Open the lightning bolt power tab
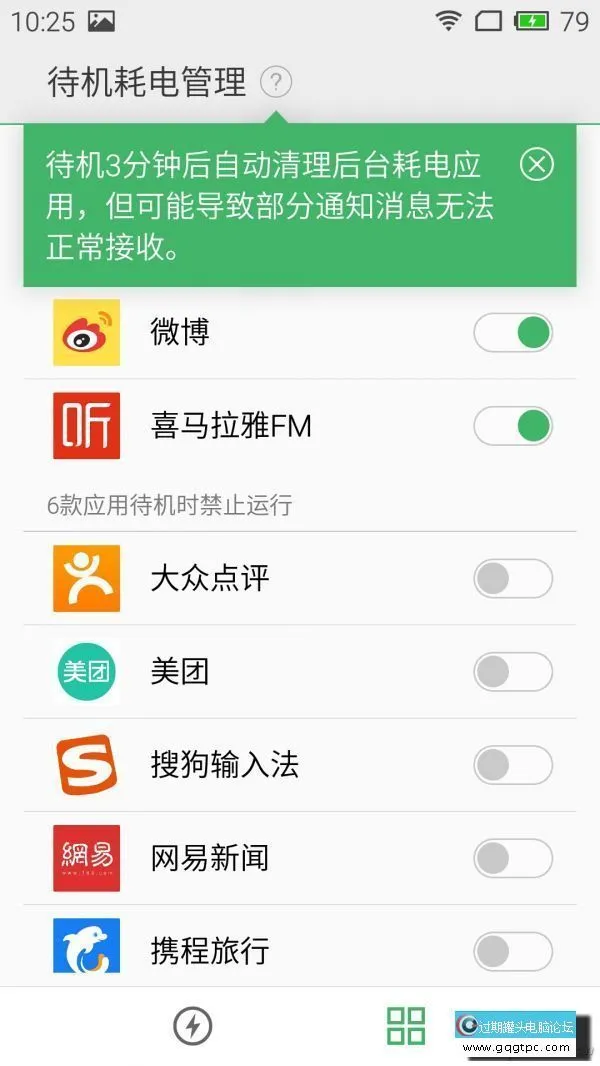 click(x=193, y=1025)
